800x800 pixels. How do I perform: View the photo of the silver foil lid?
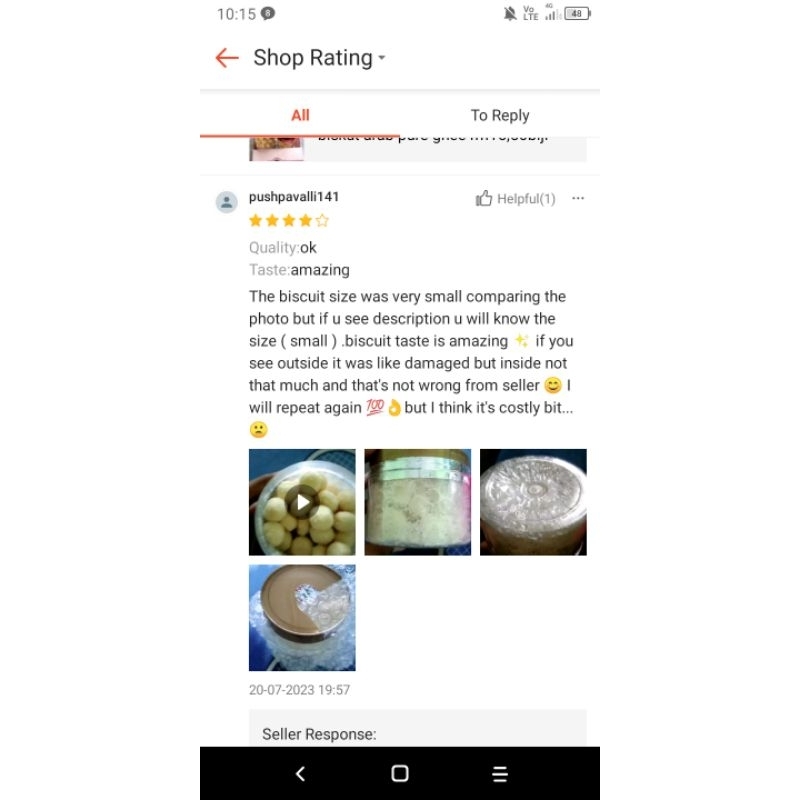pos(533,502)
